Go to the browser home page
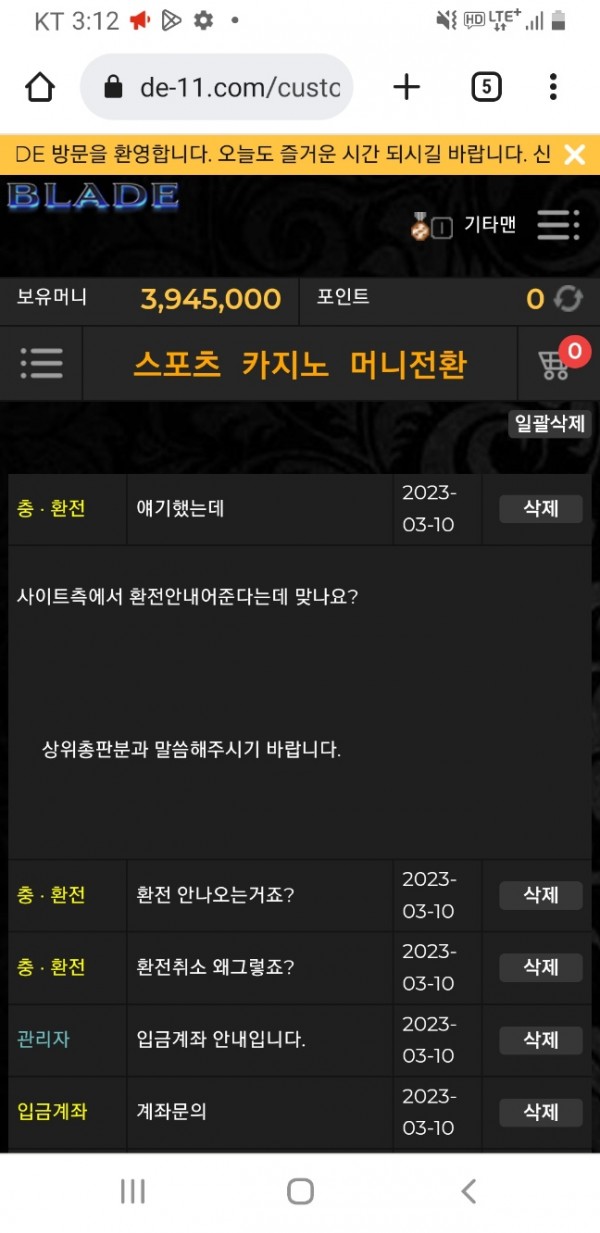600x1233 pixels. pyautogui.click(x=40, y=88)
